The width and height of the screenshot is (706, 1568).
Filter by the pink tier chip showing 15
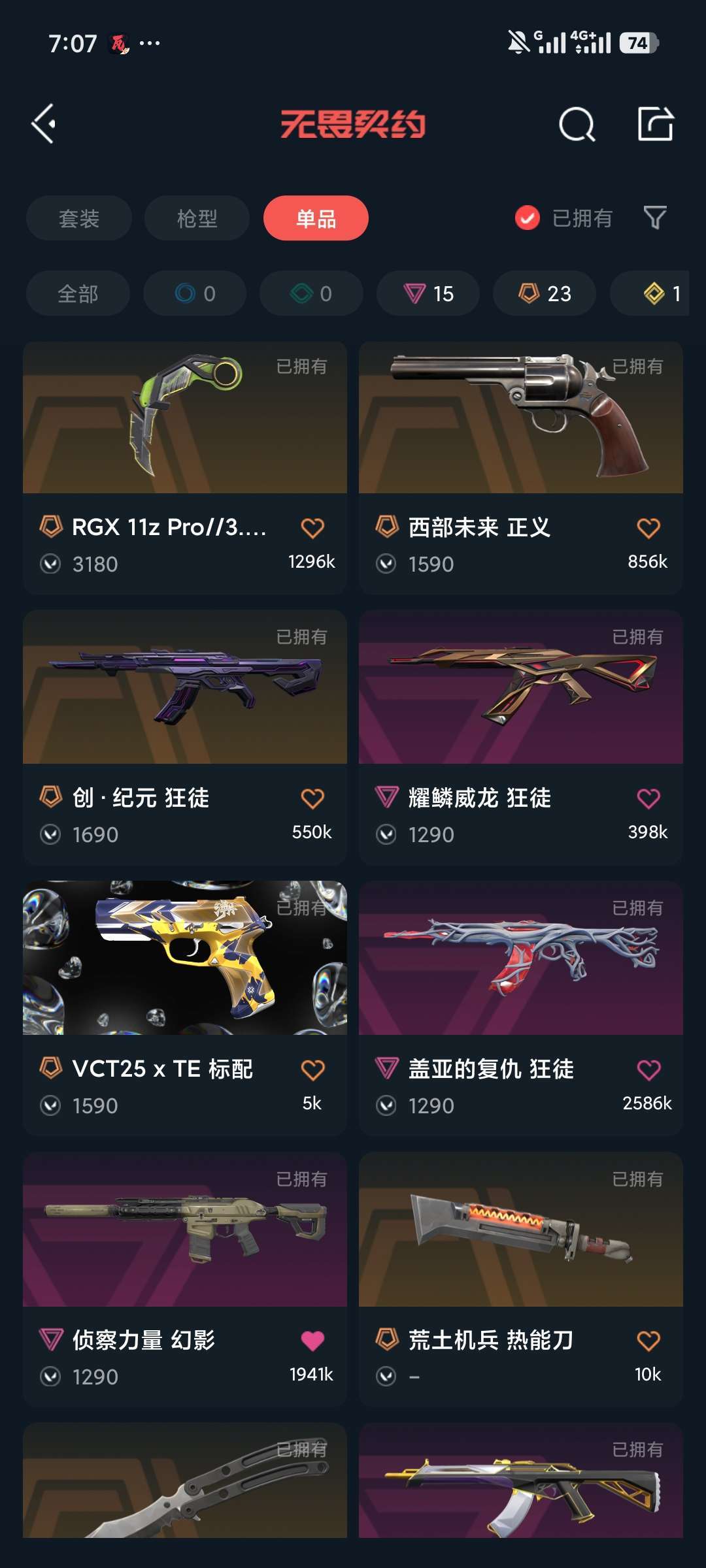coord(428,293)
